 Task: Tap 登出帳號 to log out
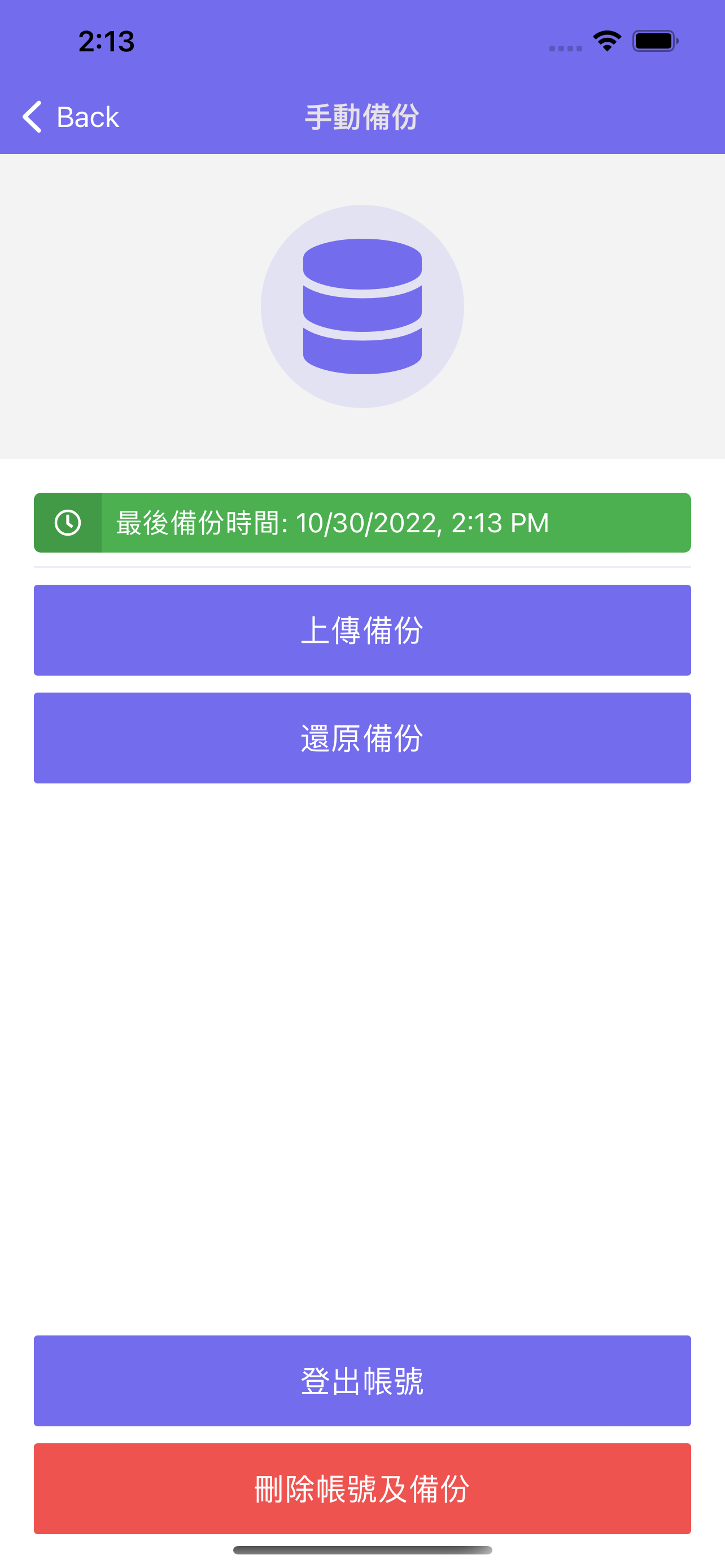coord(362,1381)
